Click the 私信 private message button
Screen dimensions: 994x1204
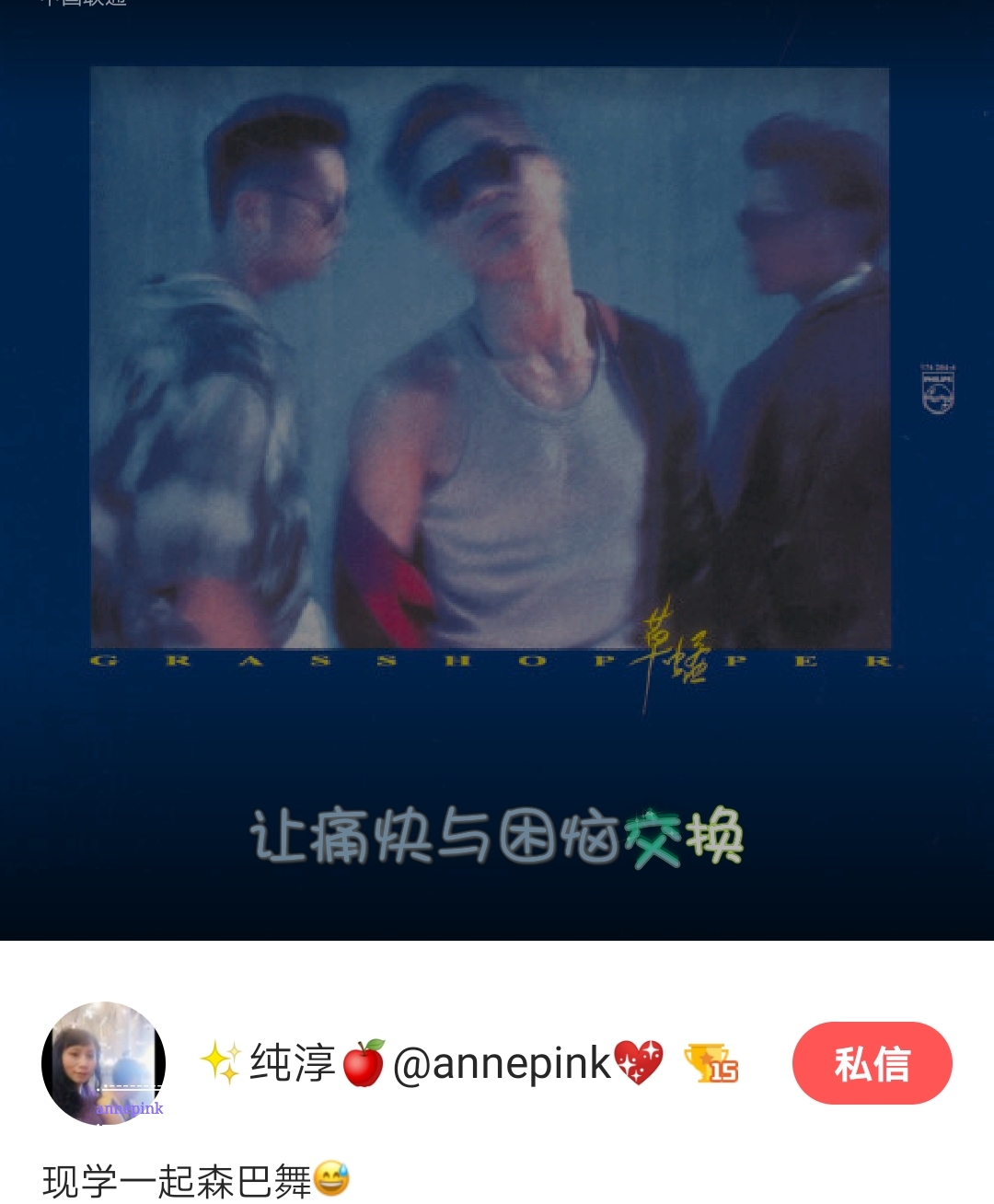(x=871, y=1062)
